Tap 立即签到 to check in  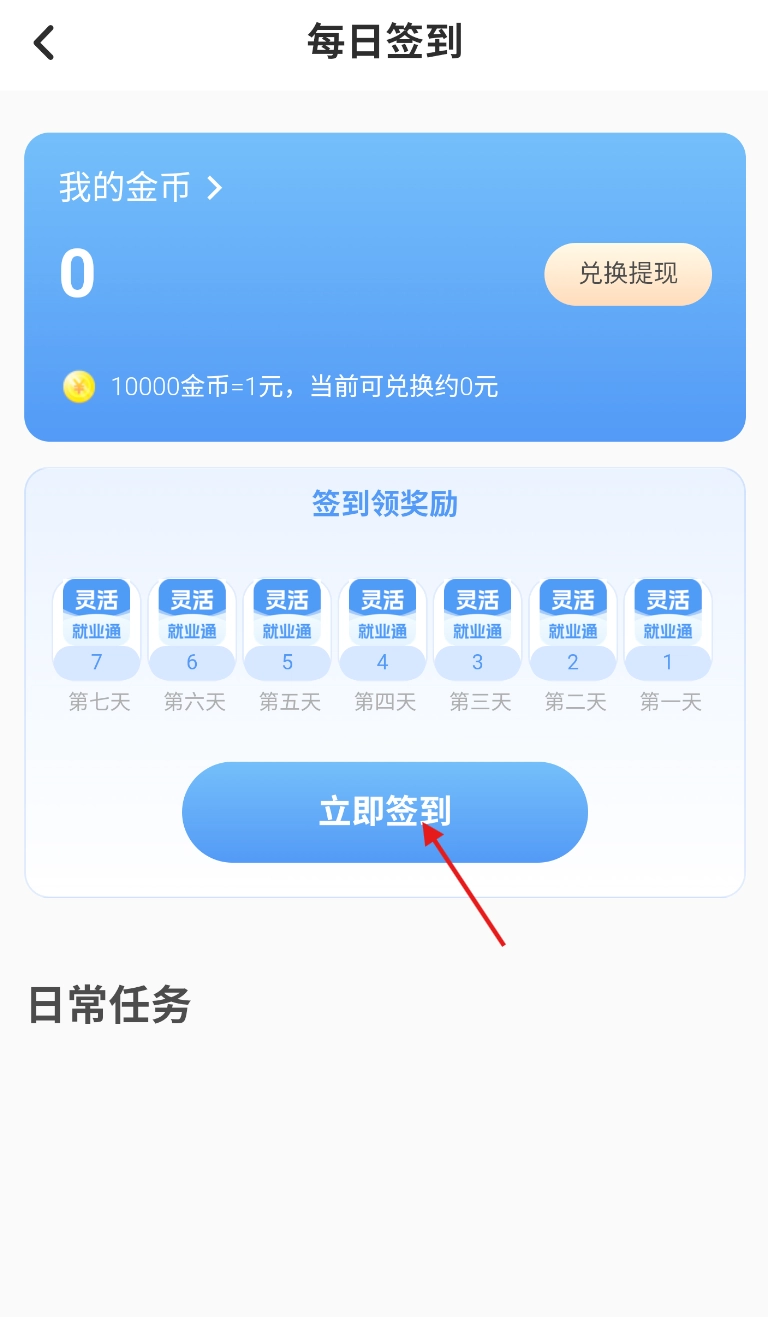384,811
